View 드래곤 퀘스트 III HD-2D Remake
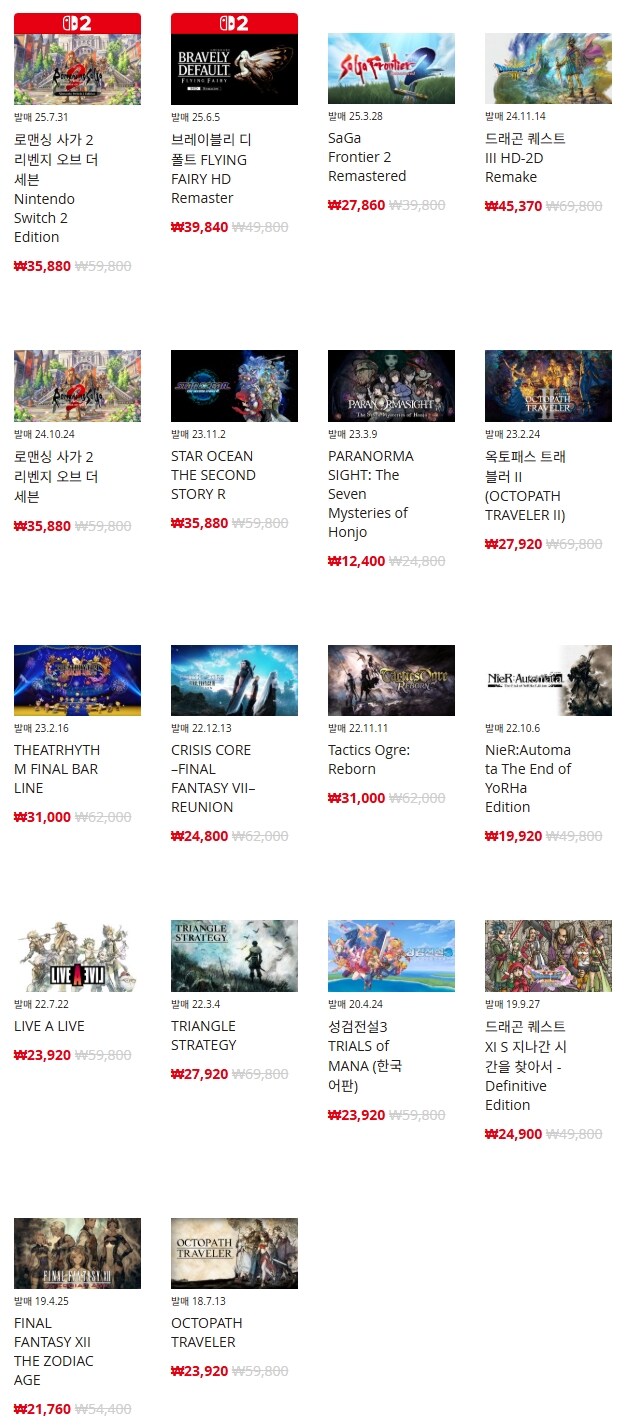Viewport: 635px width, 1427px height. (x=548, y=68)
